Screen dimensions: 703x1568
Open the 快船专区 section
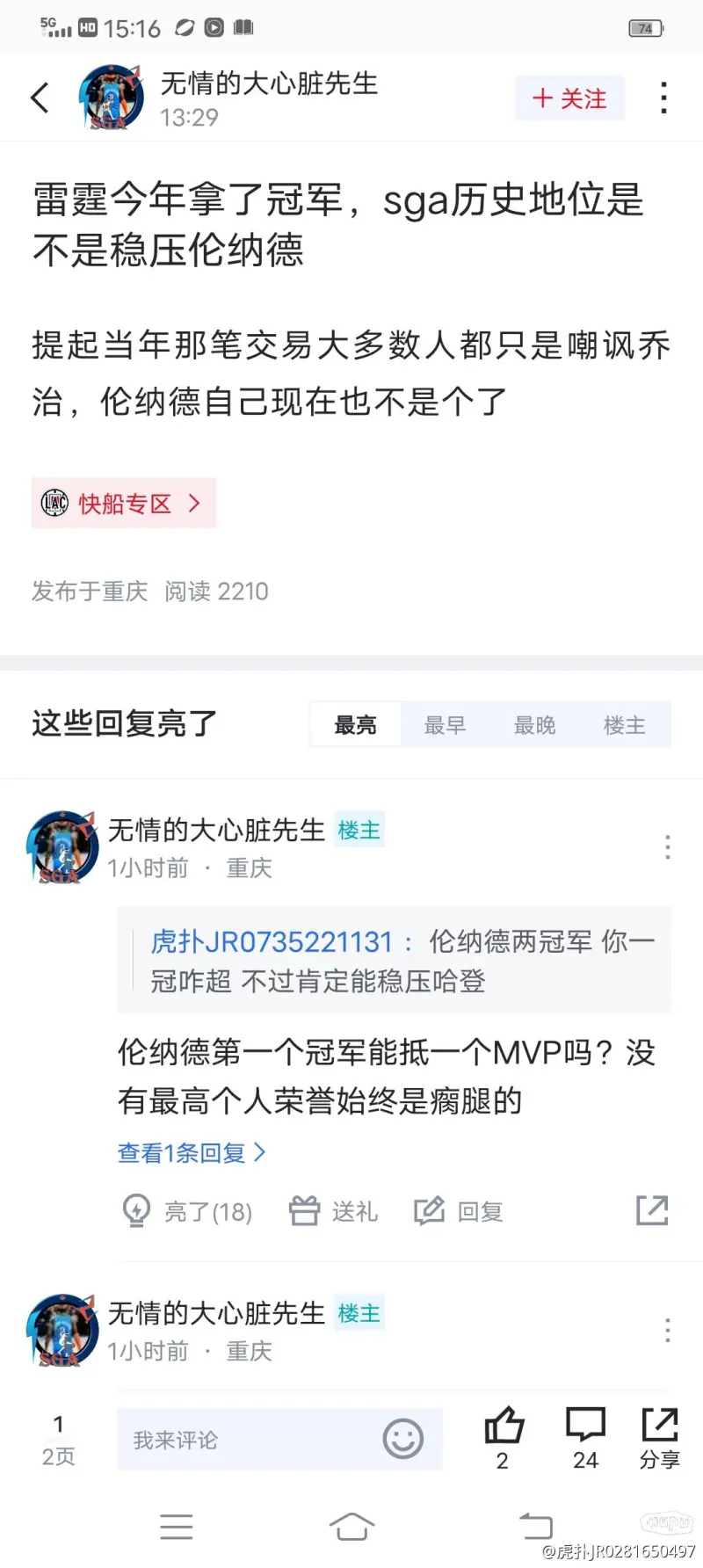(x=124, y=504)
